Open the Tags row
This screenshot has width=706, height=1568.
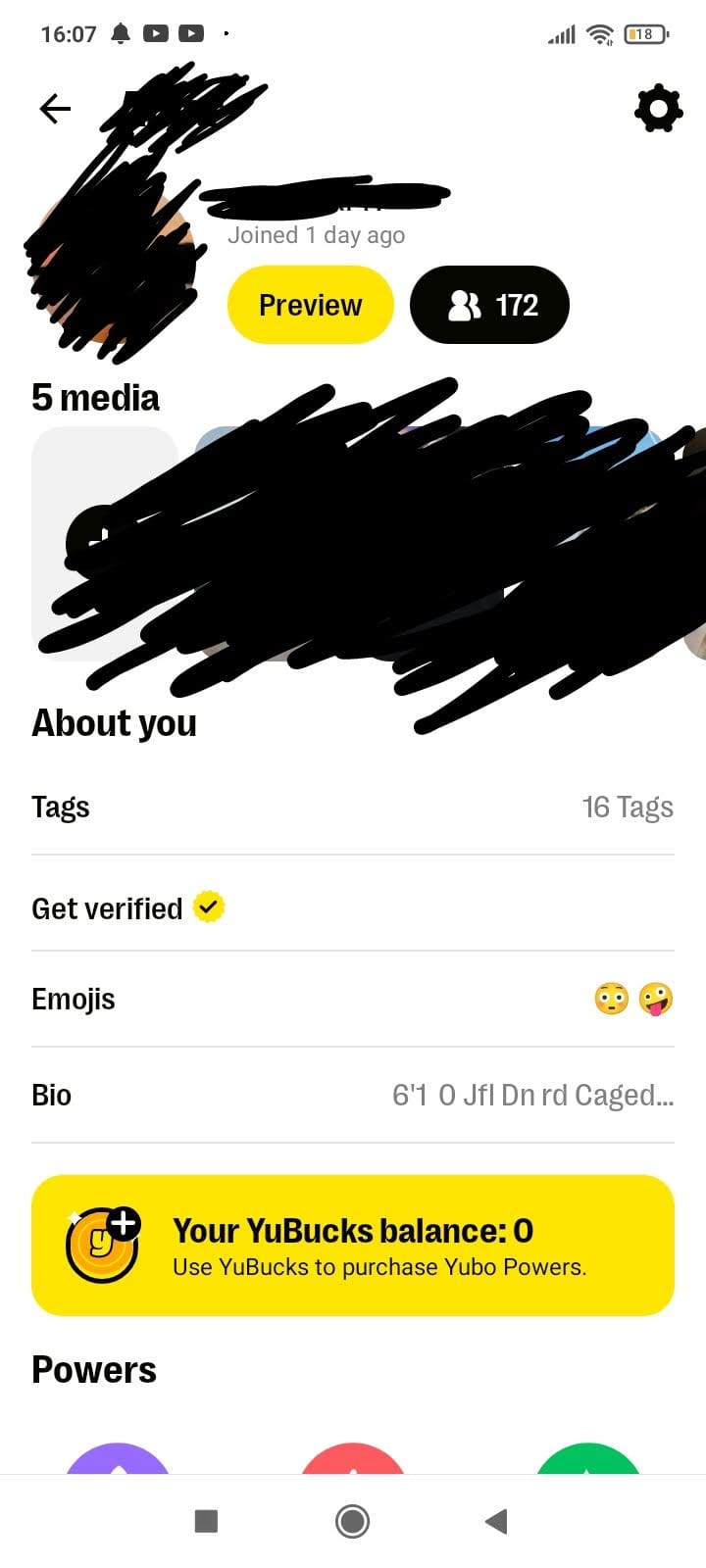(353, 808)
